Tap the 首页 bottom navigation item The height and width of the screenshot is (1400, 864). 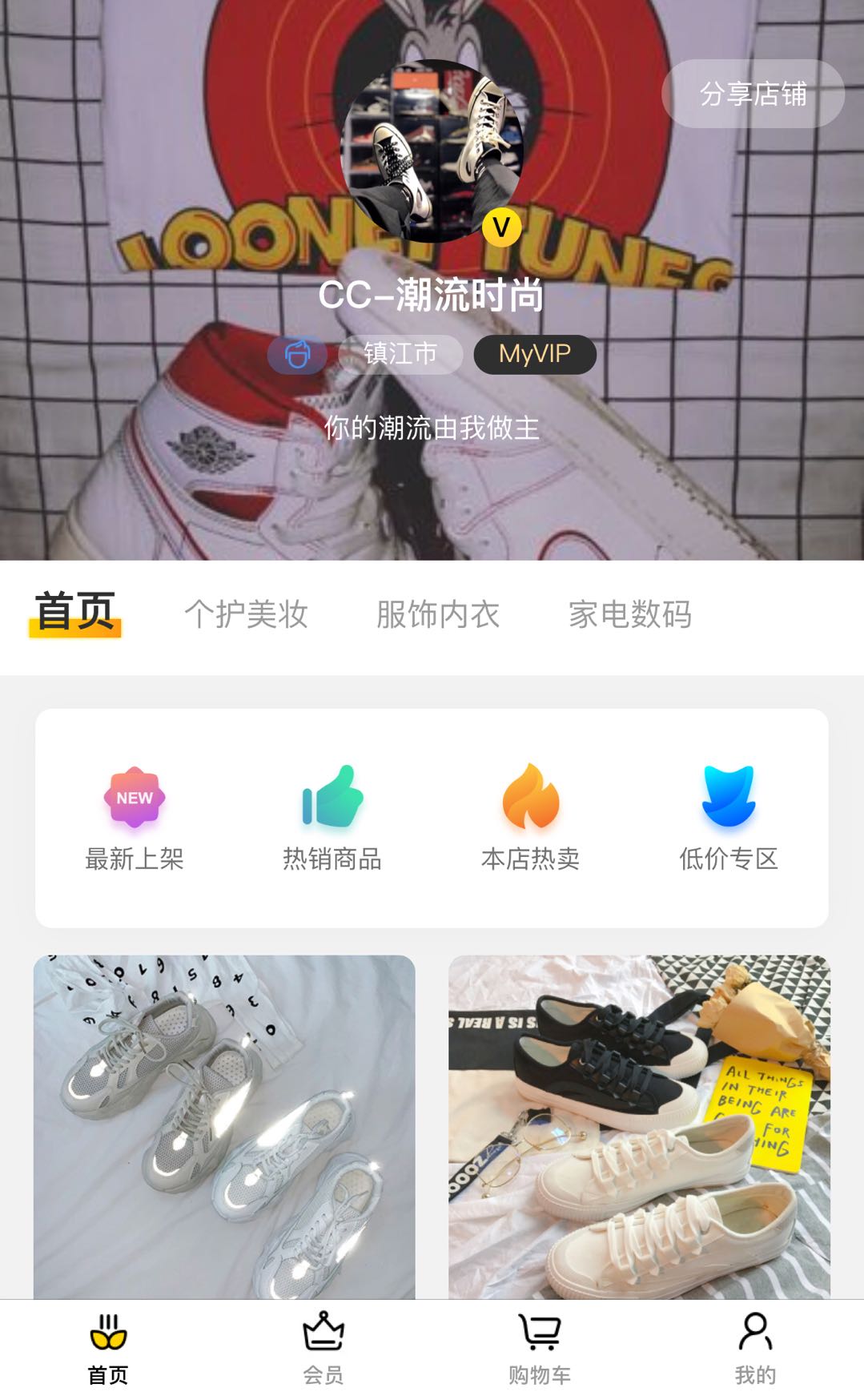[108, 1350]
